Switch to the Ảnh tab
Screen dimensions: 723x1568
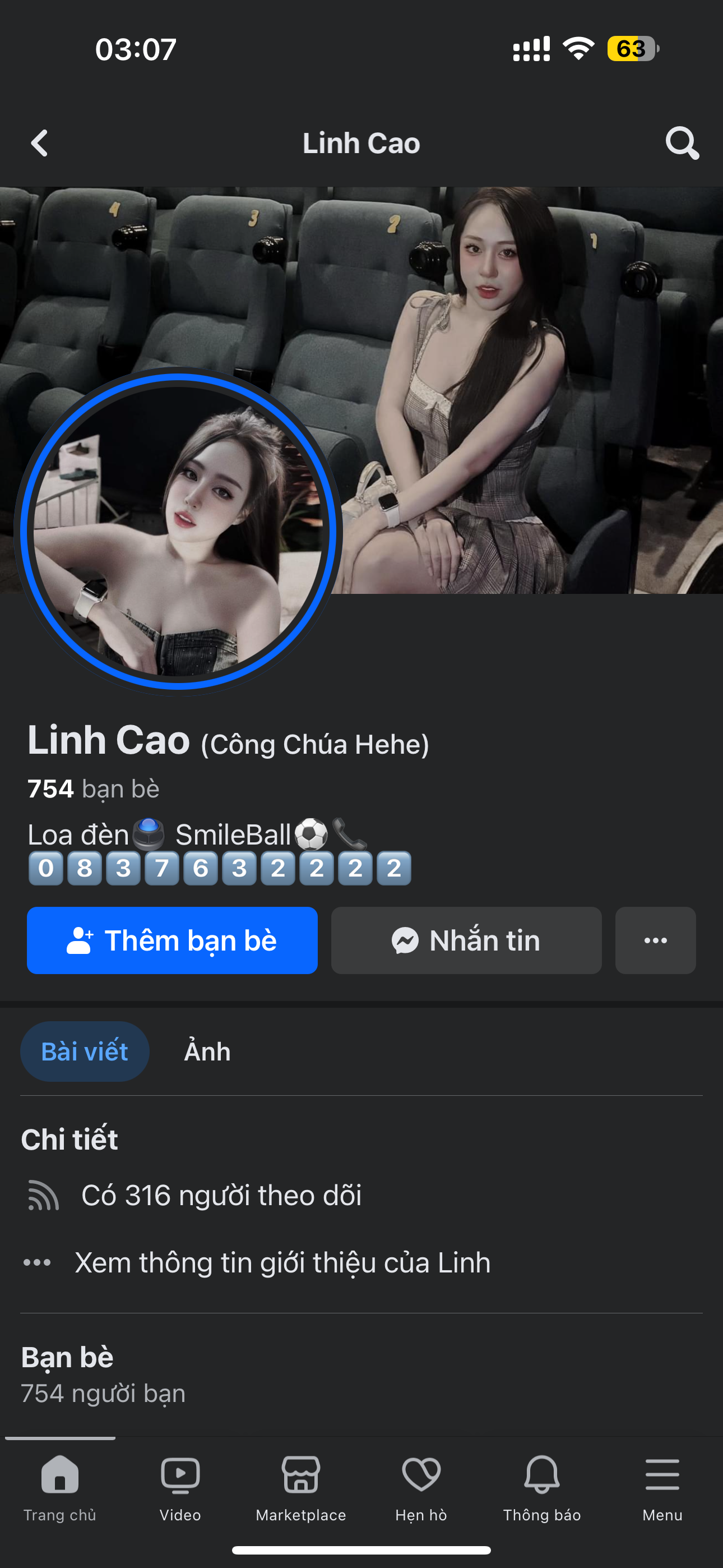pyautogui.click(x=207, y=1051)
